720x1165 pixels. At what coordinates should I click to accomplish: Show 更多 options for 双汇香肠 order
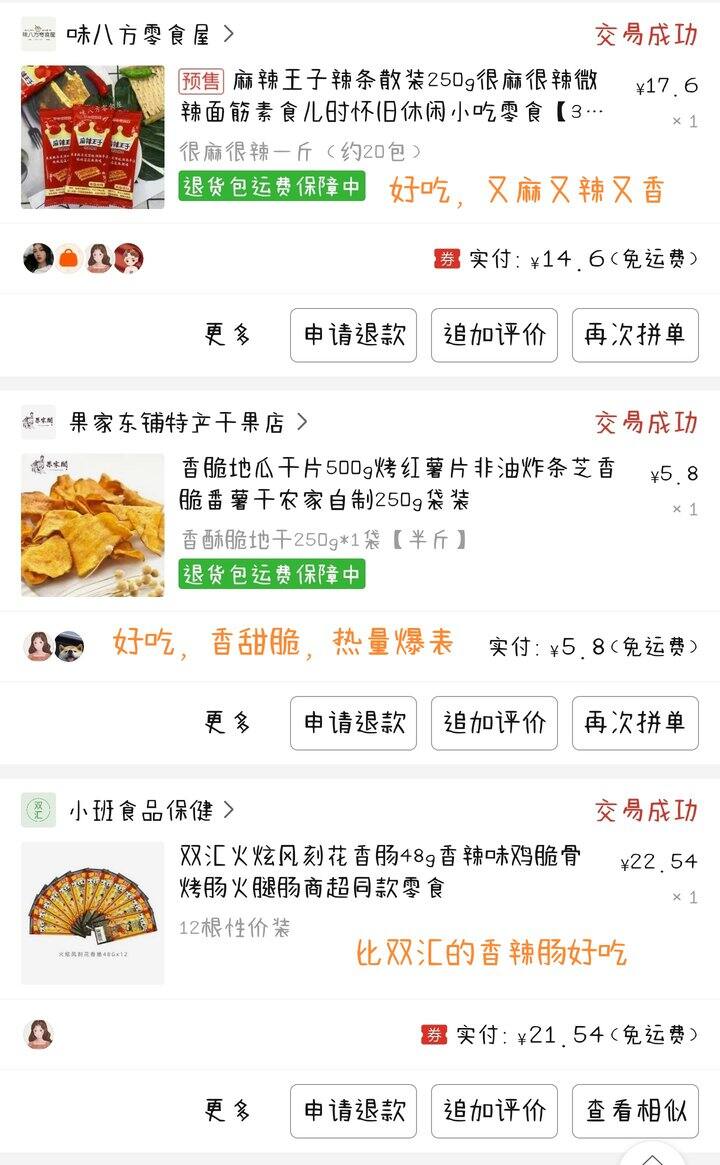227,1111
